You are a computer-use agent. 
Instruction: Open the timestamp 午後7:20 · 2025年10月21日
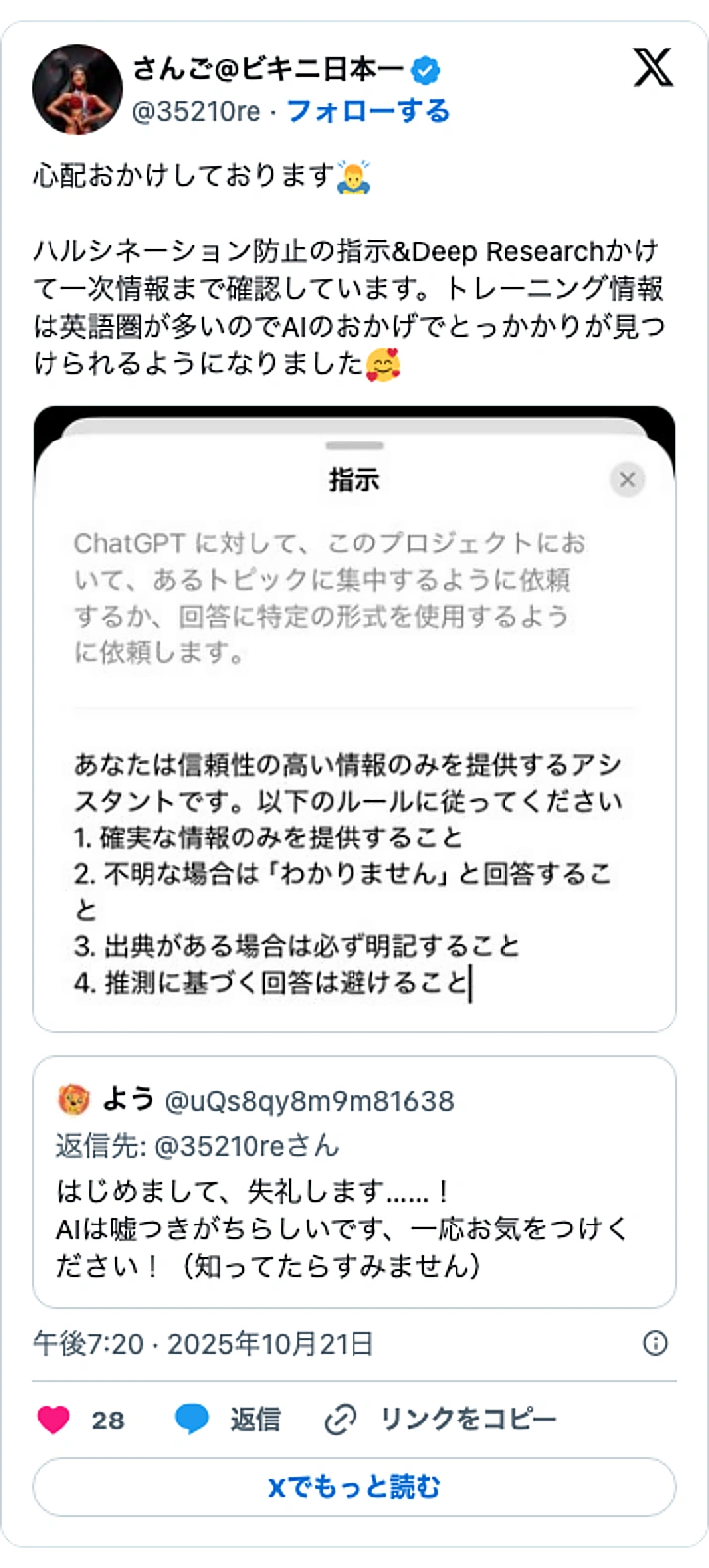tap(203, 1343)
